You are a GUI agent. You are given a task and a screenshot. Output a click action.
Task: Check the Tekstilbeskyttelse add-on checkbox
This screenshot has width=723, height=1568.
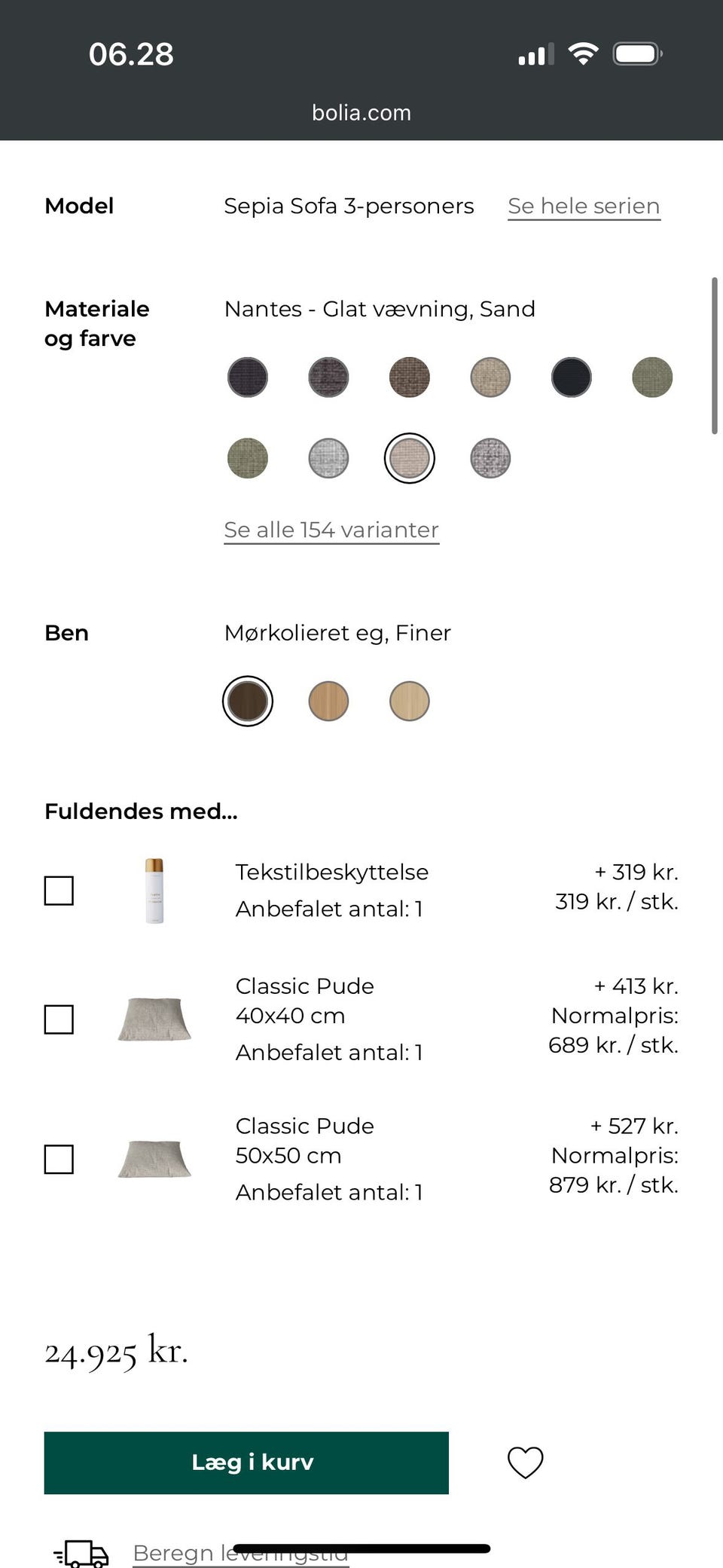59,891
